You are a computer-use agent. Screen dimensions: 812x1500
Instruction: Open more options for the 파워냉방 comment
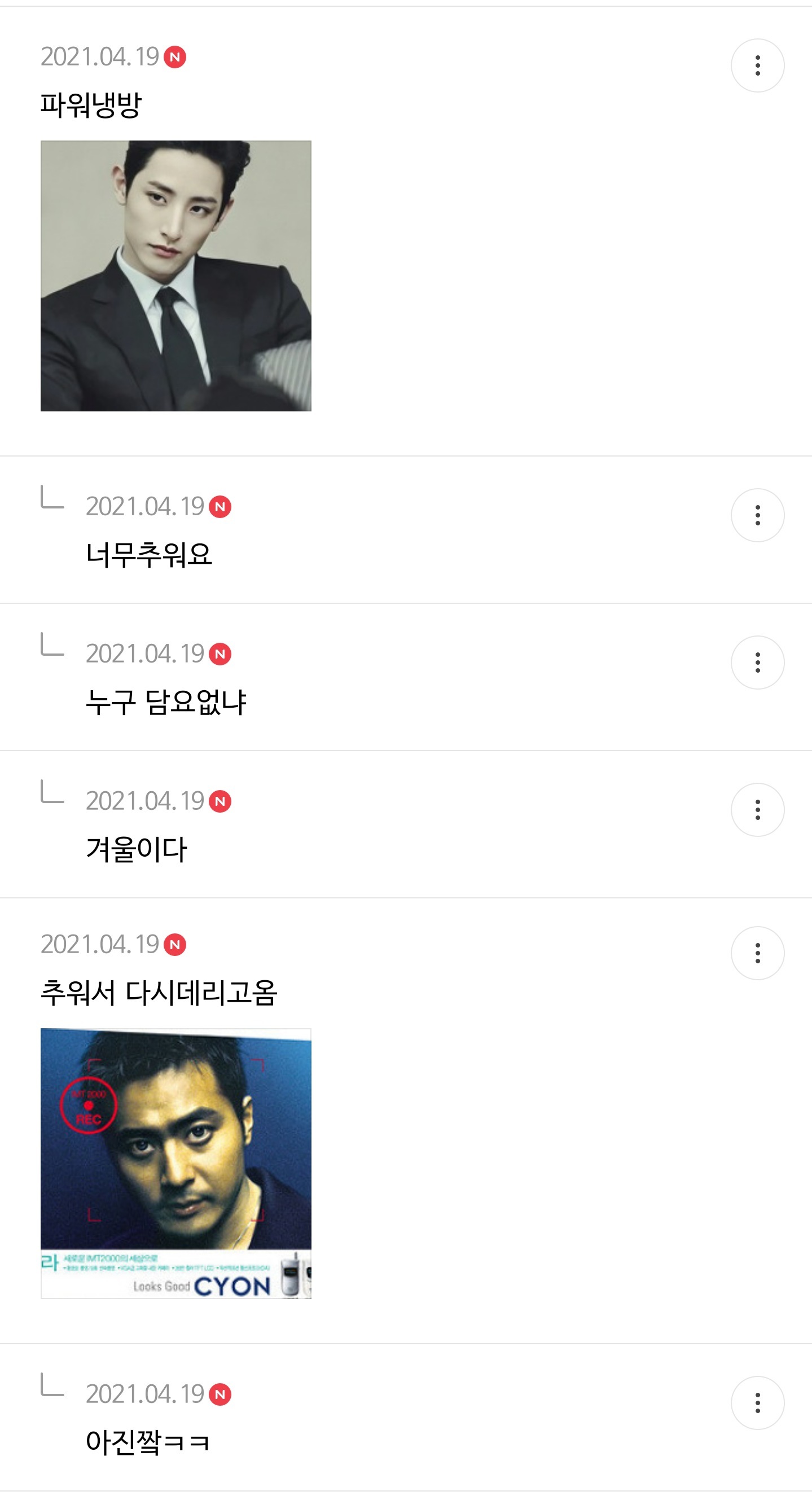click(x=757, y=66)
